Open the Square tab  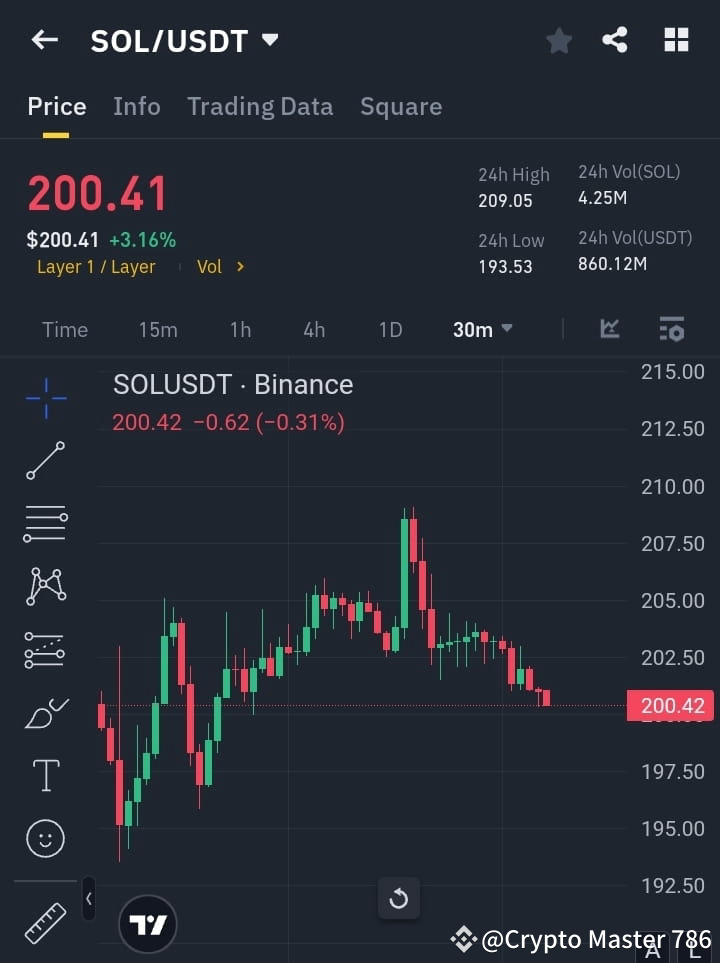(x=400, y=106)
